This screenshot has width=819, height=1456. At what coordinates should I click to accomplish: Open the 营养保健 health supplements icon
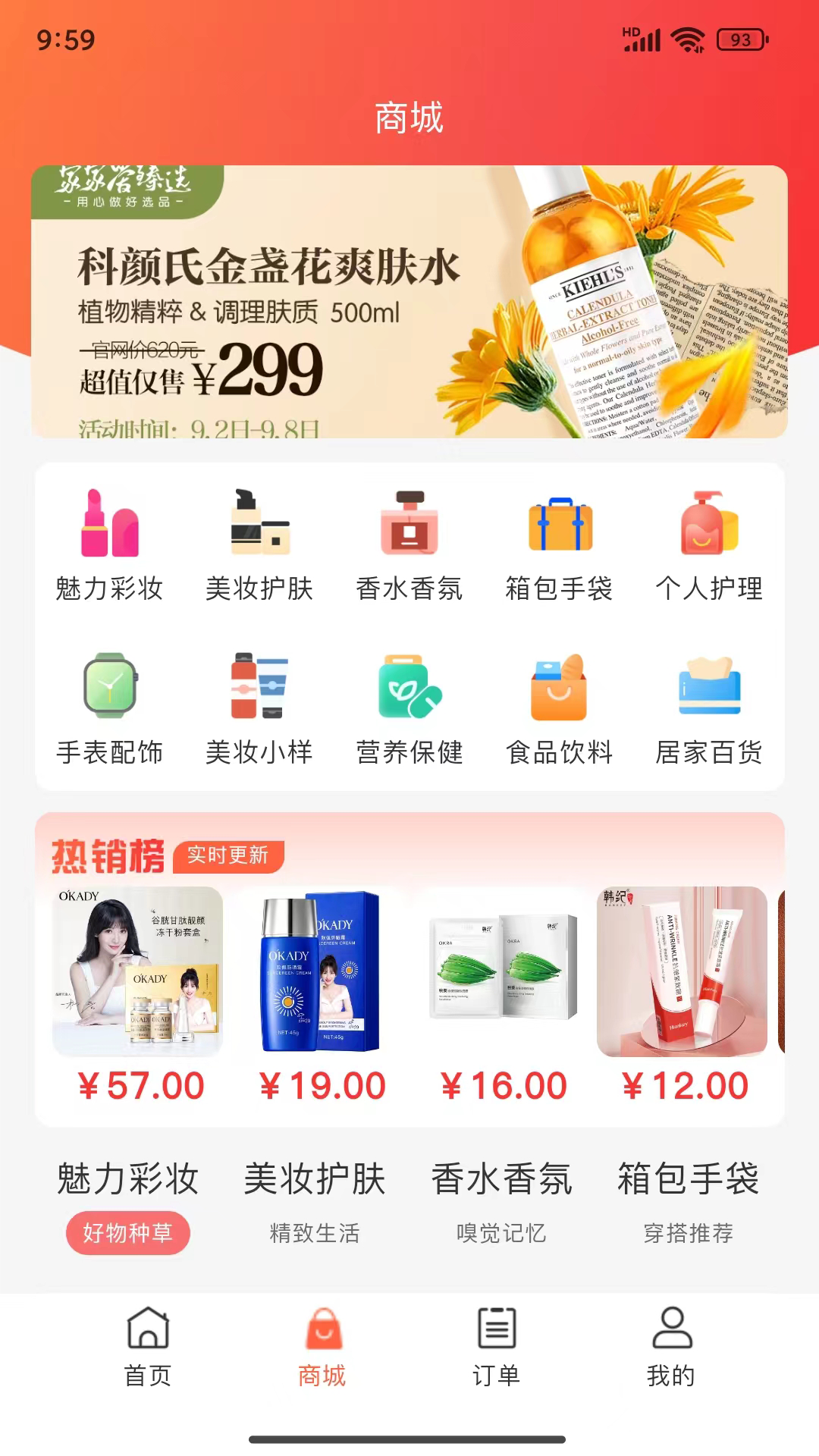point(409,690)
